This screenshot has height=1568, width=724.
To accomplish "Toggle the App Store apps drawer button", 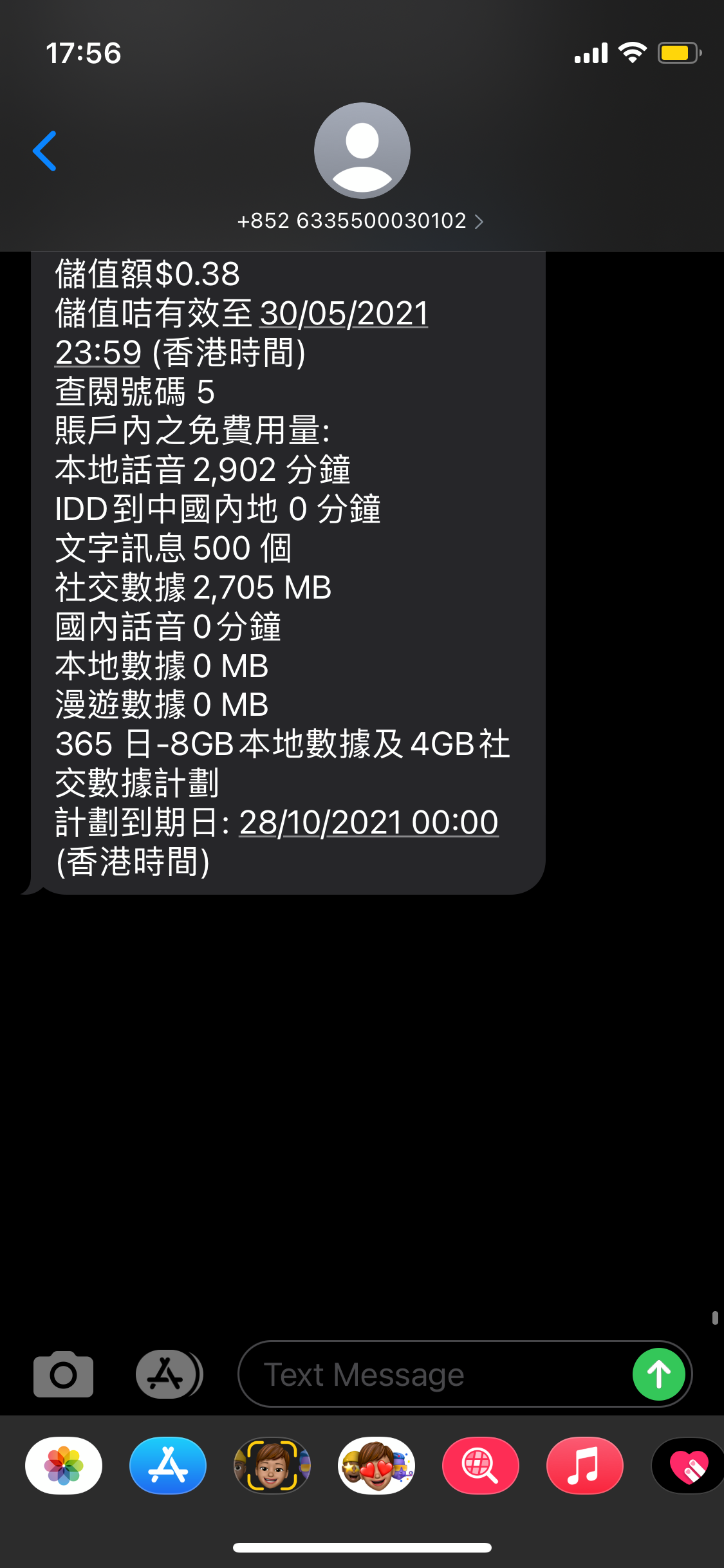I will pos(169,1374).
